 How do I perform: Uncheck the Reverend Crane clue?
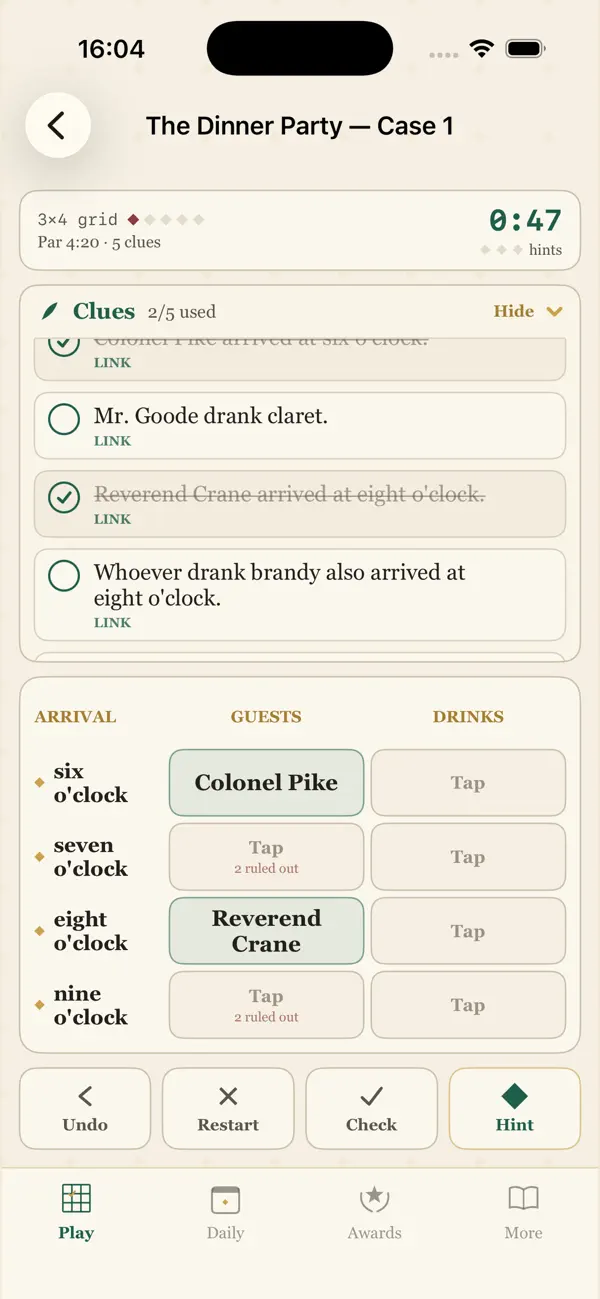[64, 498]
